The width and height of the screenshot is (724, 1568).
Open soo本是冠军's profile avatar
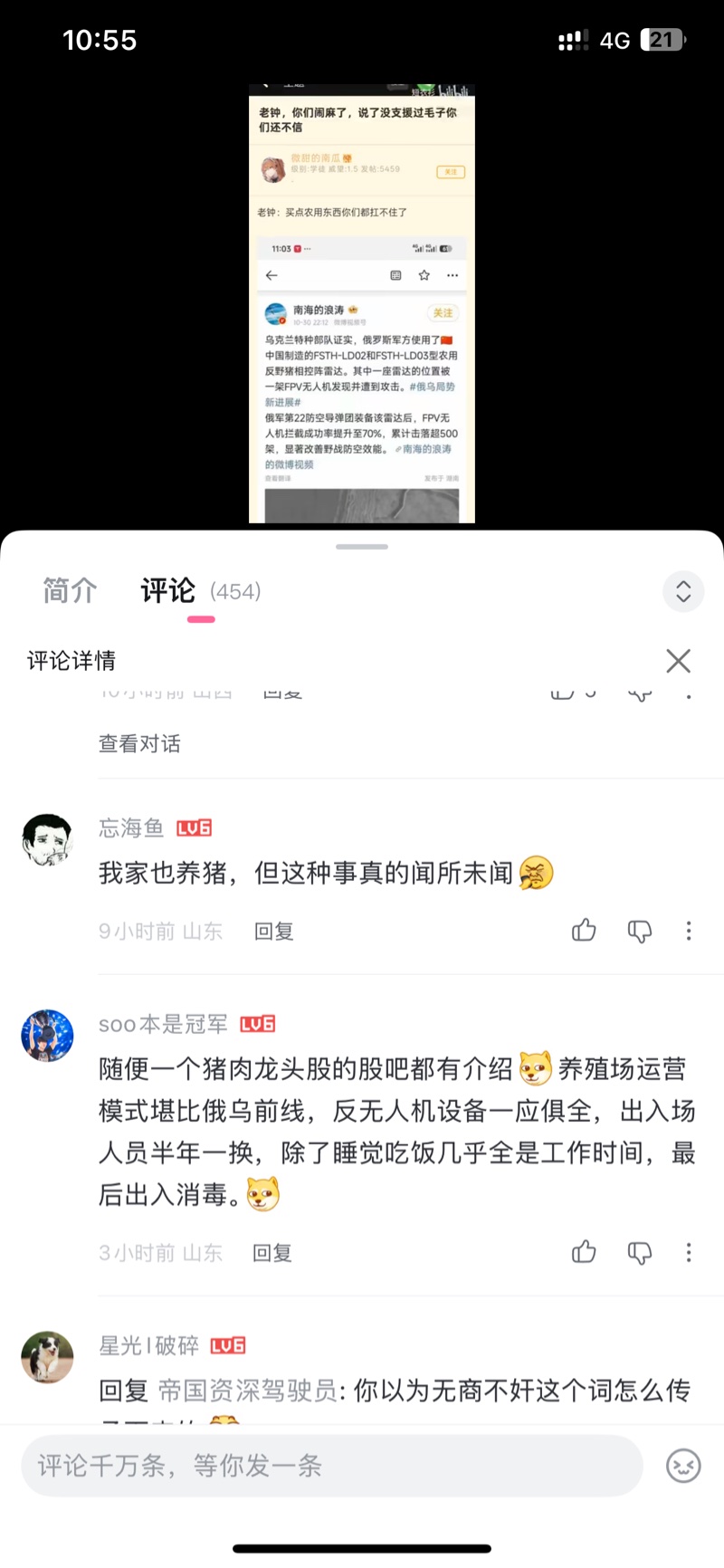47,1036
